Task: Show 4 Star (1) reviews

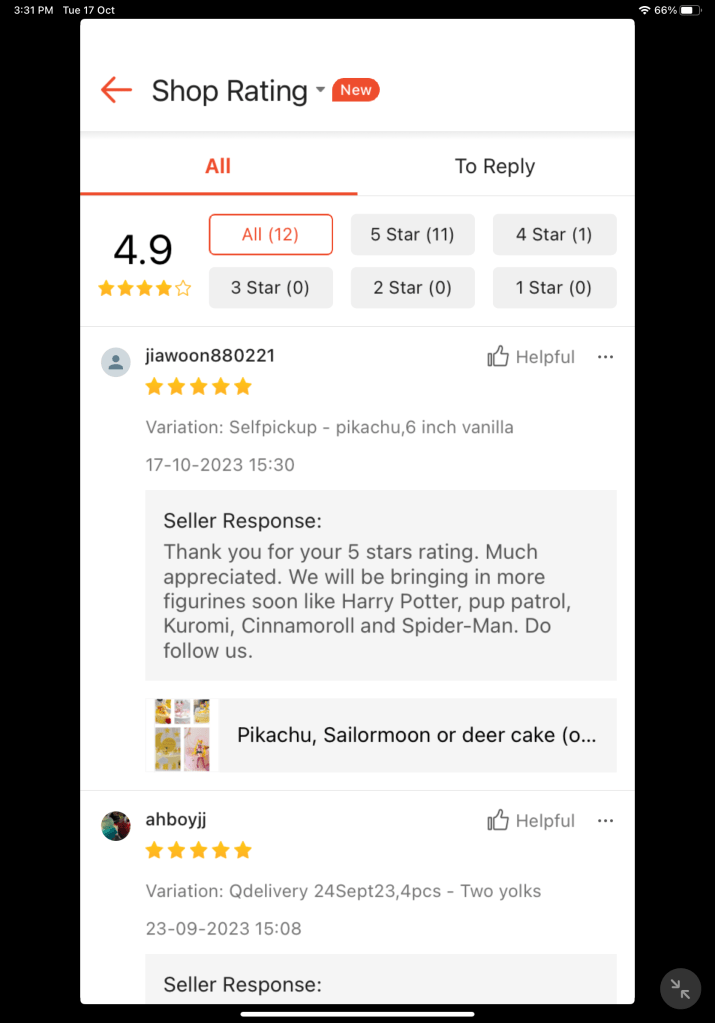Action: 554,234
